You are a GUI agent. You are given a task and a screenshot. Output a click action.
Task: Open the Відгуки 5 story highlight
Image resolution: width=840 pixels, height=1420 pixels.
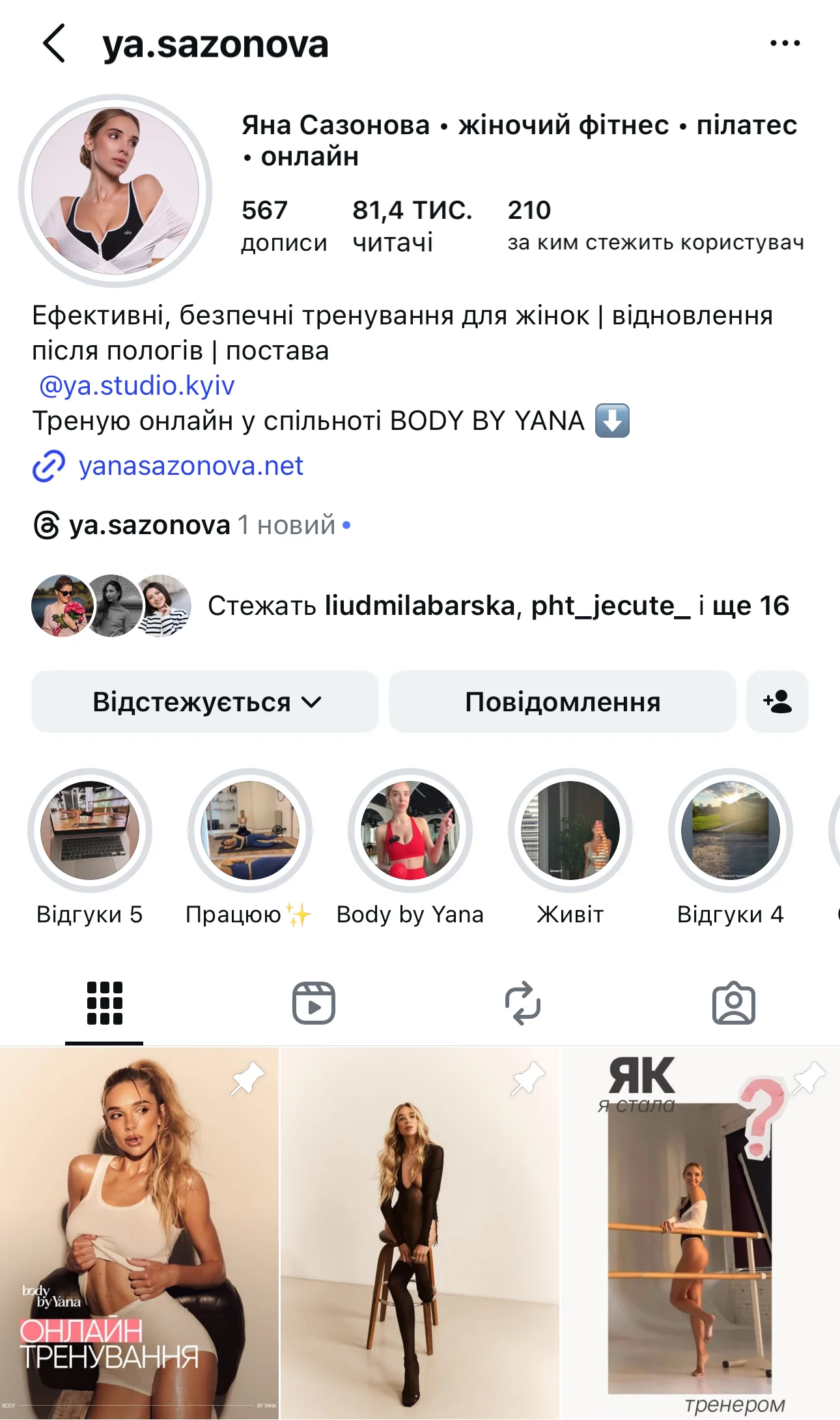90,831
